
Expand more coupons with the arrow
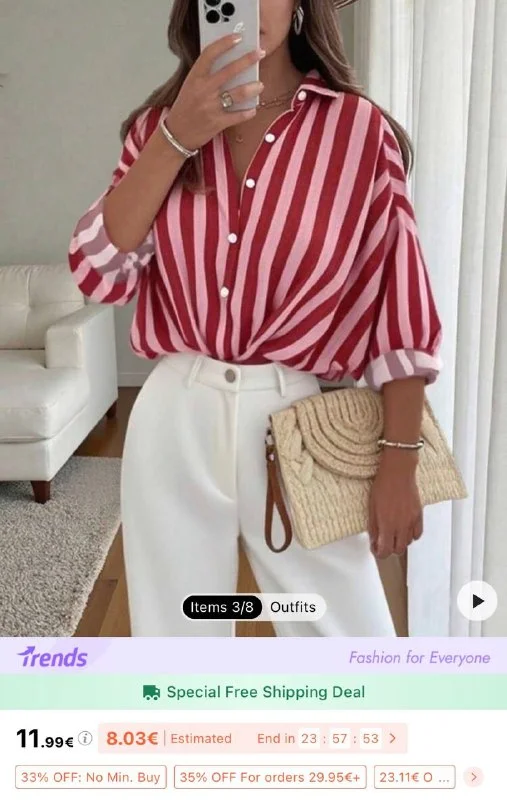(x=473, y=777)
